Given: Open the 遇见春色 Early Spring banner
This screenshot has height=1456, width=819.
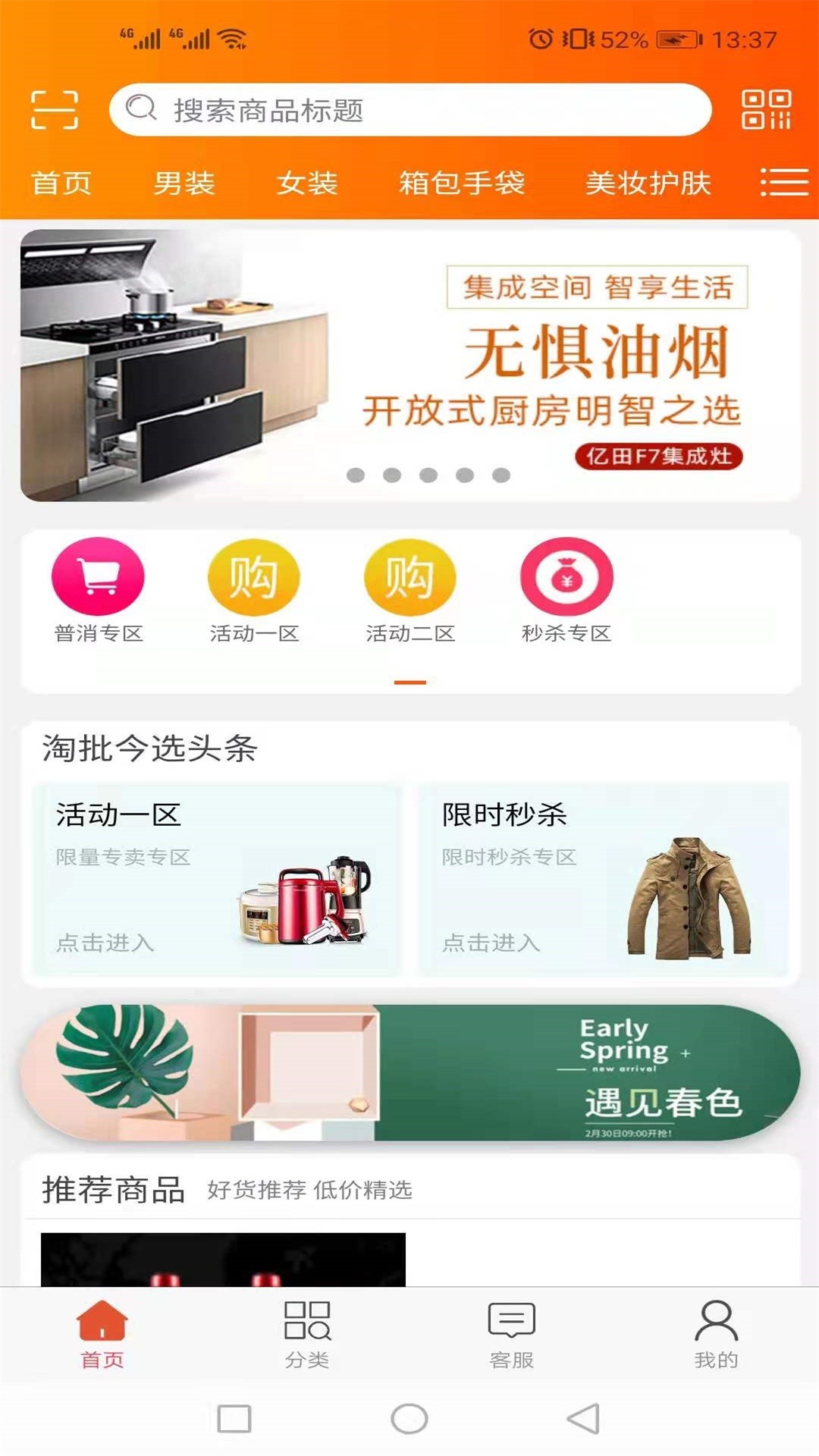Looking at the screenshot, I should pos(409,1072).
